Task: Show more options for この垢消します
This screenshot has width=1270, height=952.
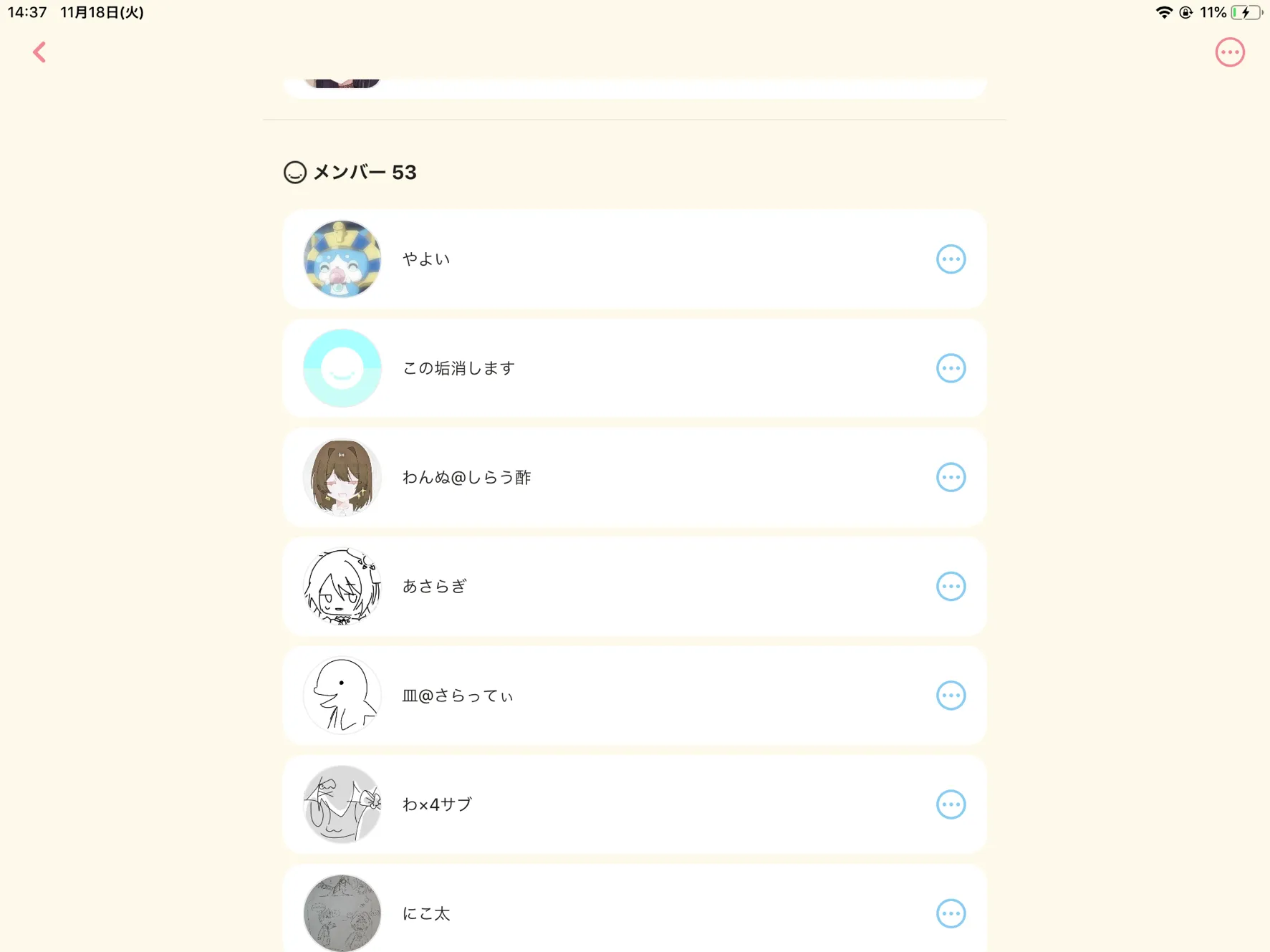Action: click(951, 368)
